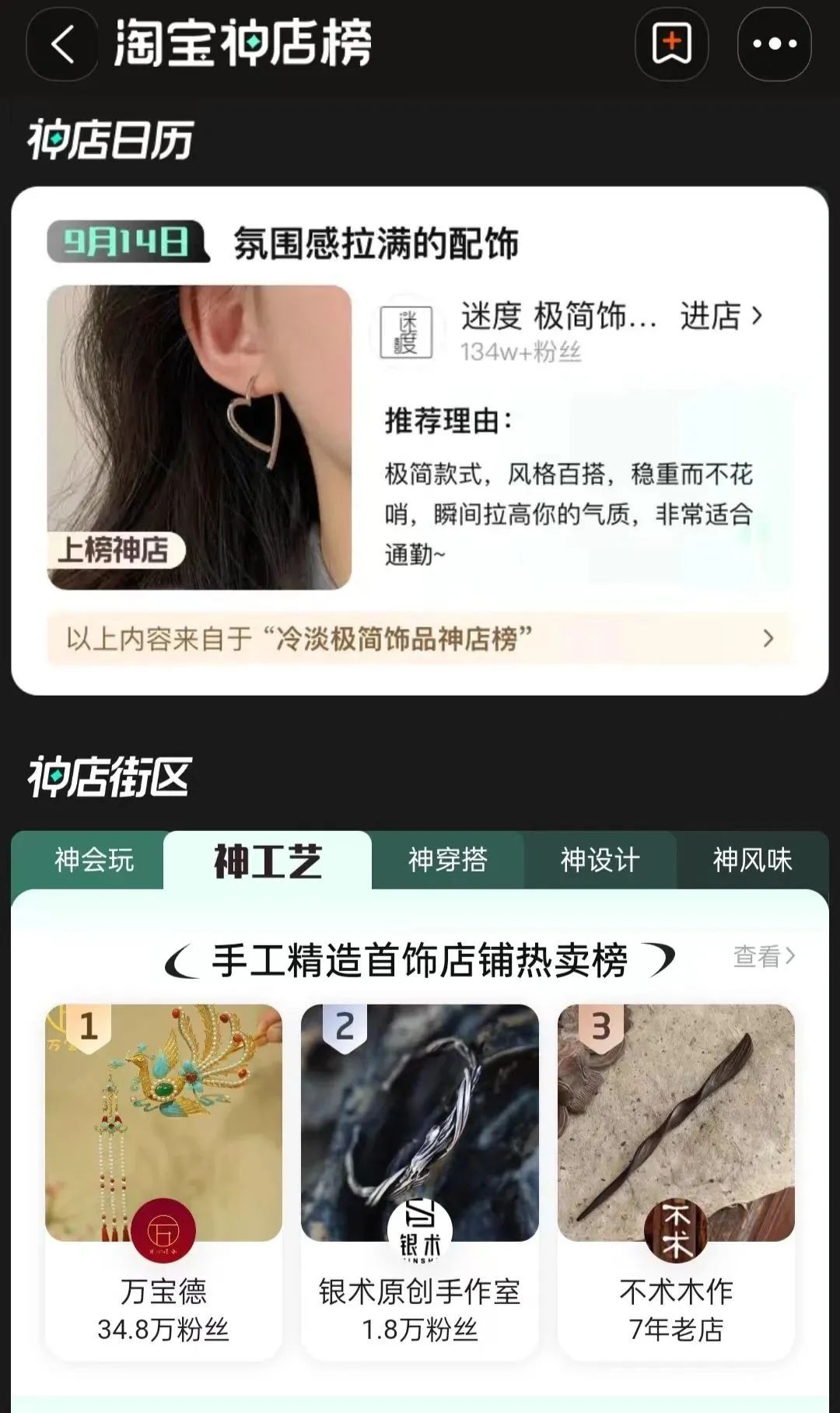Enter the 迷度 极简饰 shop via 进店
840x1413 pixels.
[x=721, y=317]
